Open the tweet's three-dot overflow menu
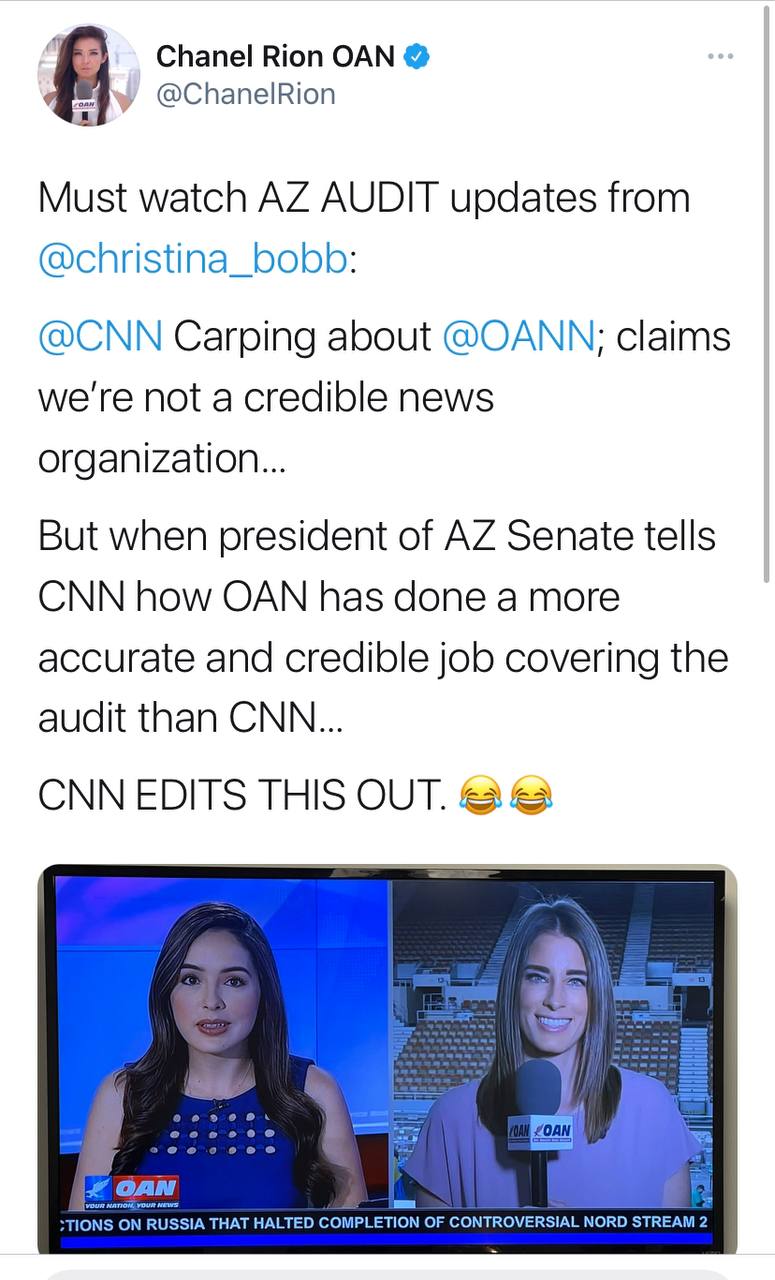This screenshot has width=775, height=1280. (720, 56)
